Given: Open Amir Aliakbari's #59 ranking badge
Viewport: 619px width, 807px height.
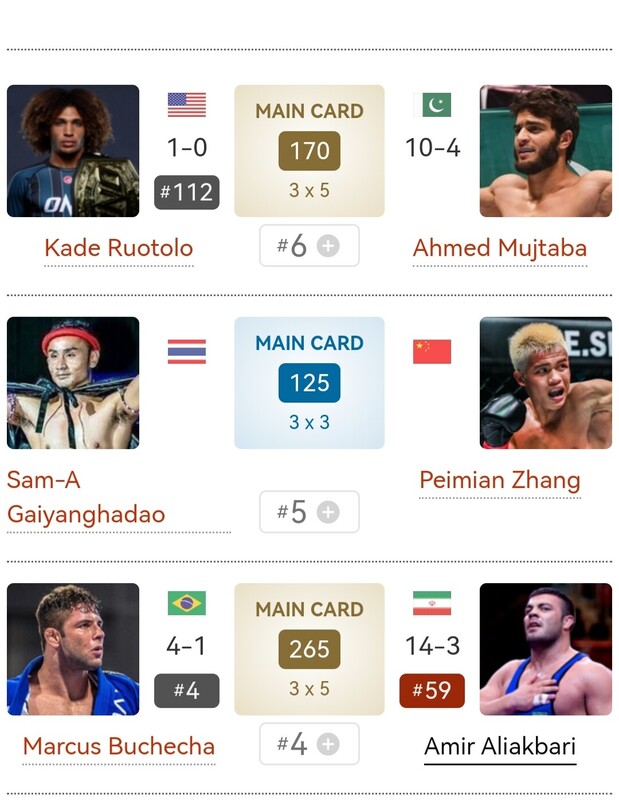Looking at the screenshot, I should tap(431, 691).
